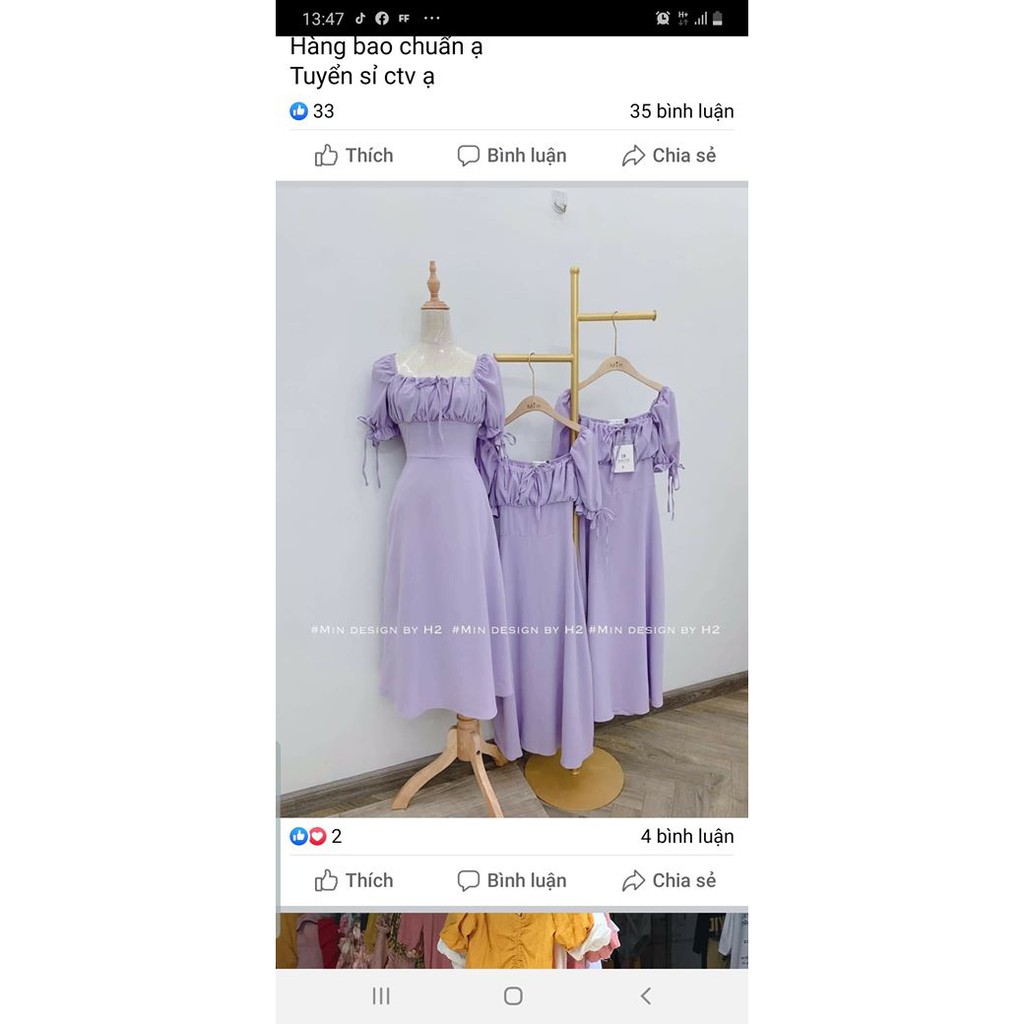Open the 35 bình luận comments
Screen dimensions: 1024x1024
[x=681, y=111]
